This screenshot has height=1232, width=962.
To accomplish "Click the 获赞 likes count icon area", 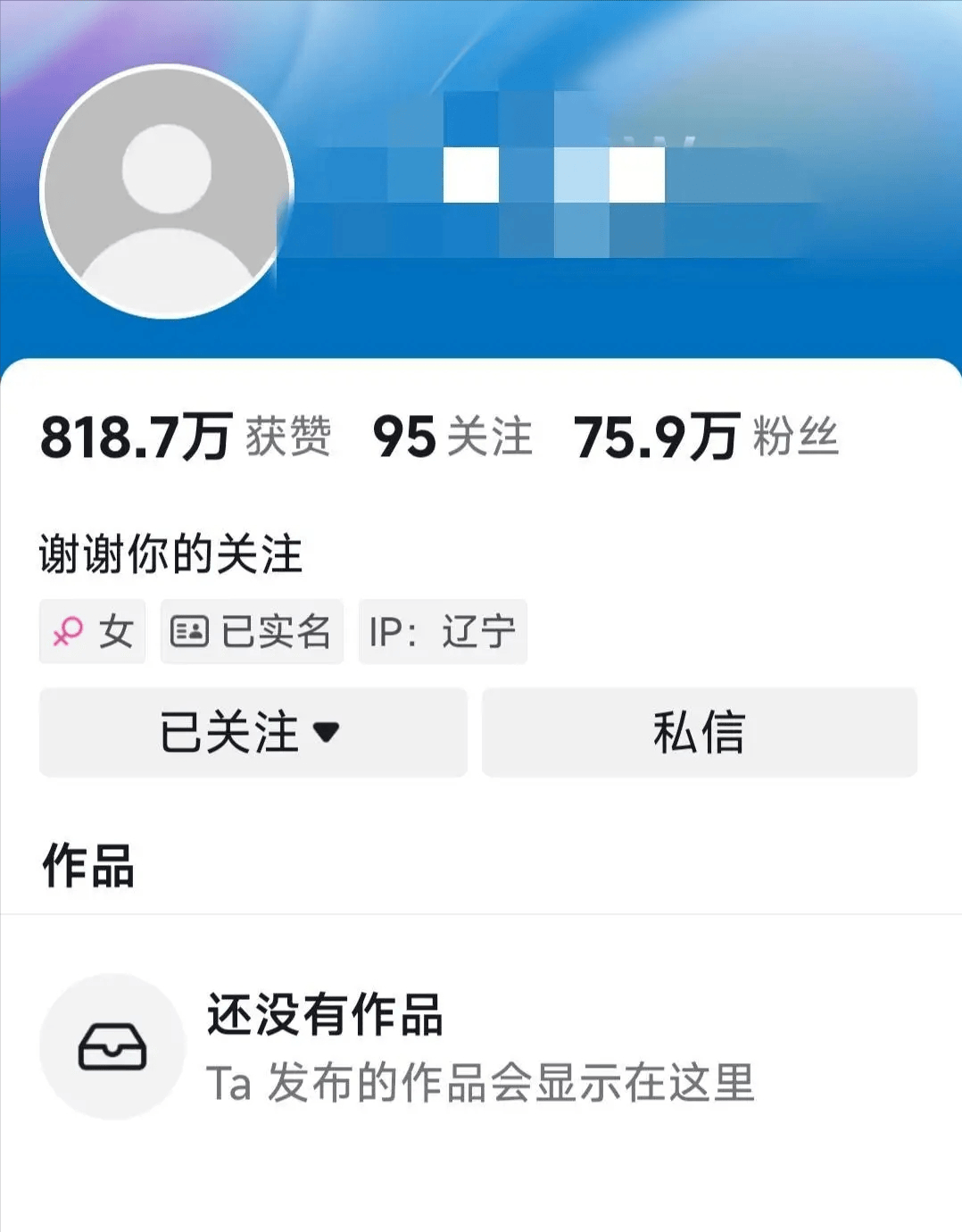I will tap(187, 437).
